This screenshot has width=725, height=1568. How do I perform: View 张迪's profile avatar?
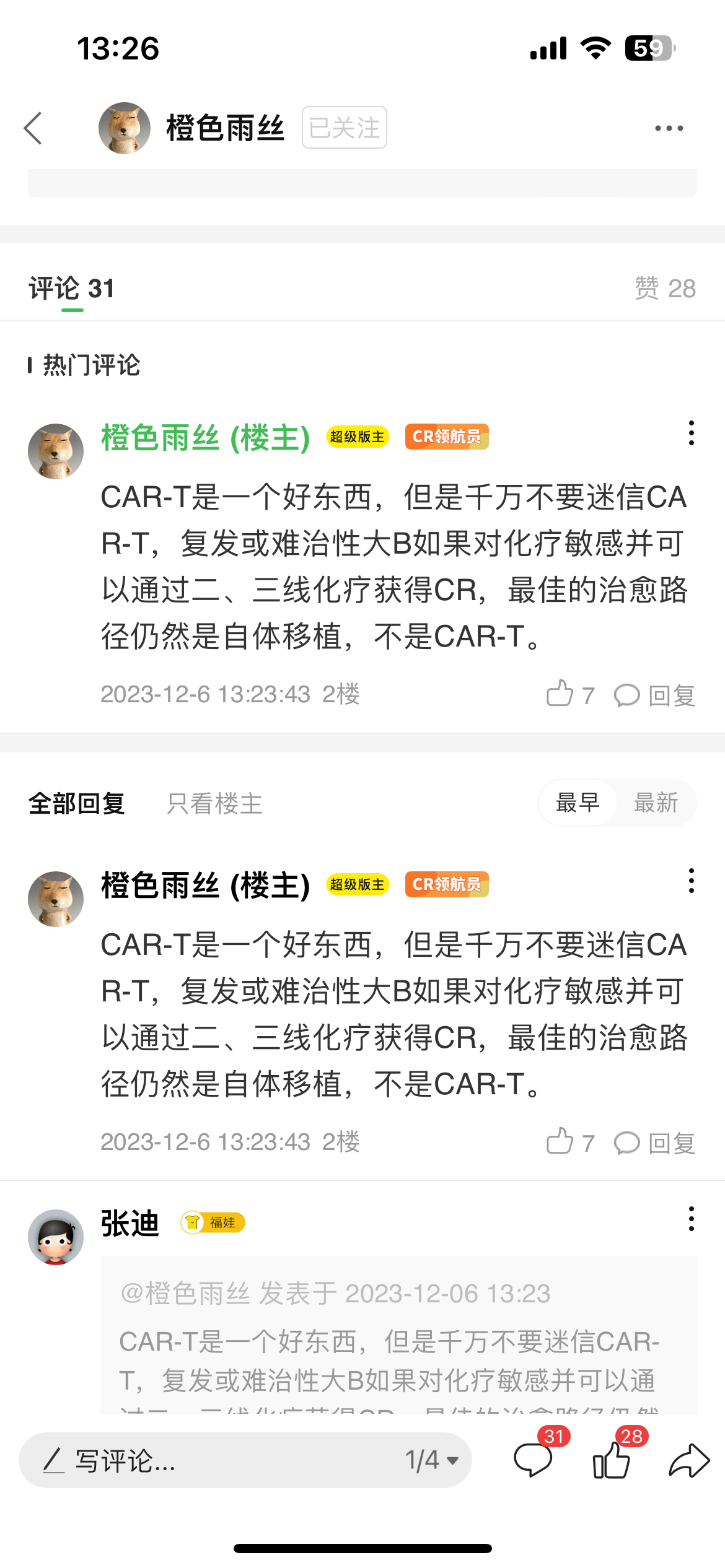tap(56, 1237)
